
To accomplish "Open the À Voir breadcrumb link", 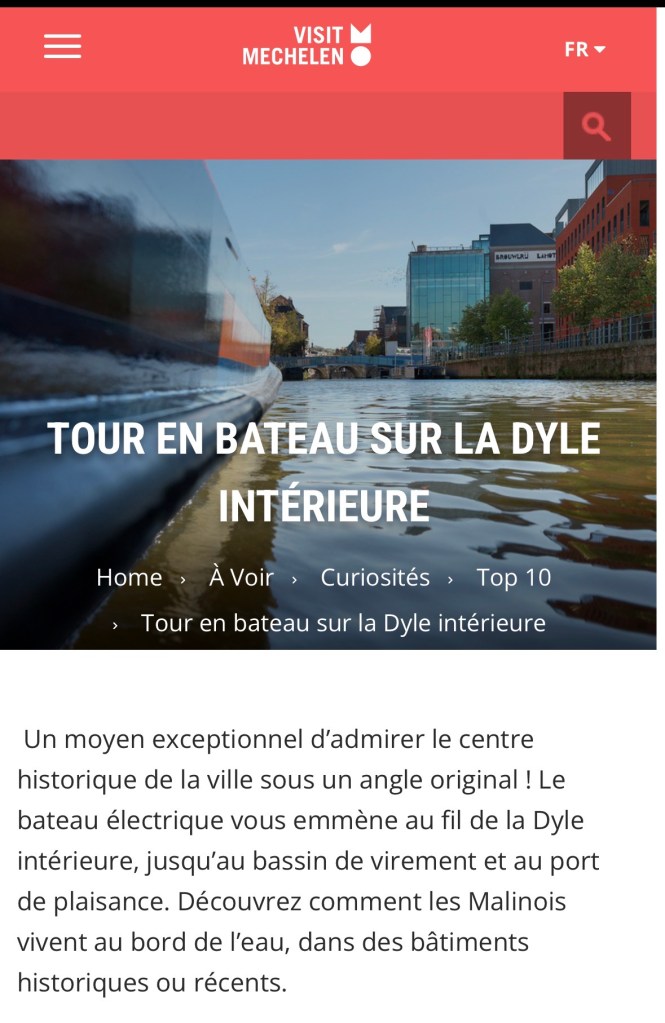I will pos(241,577).
